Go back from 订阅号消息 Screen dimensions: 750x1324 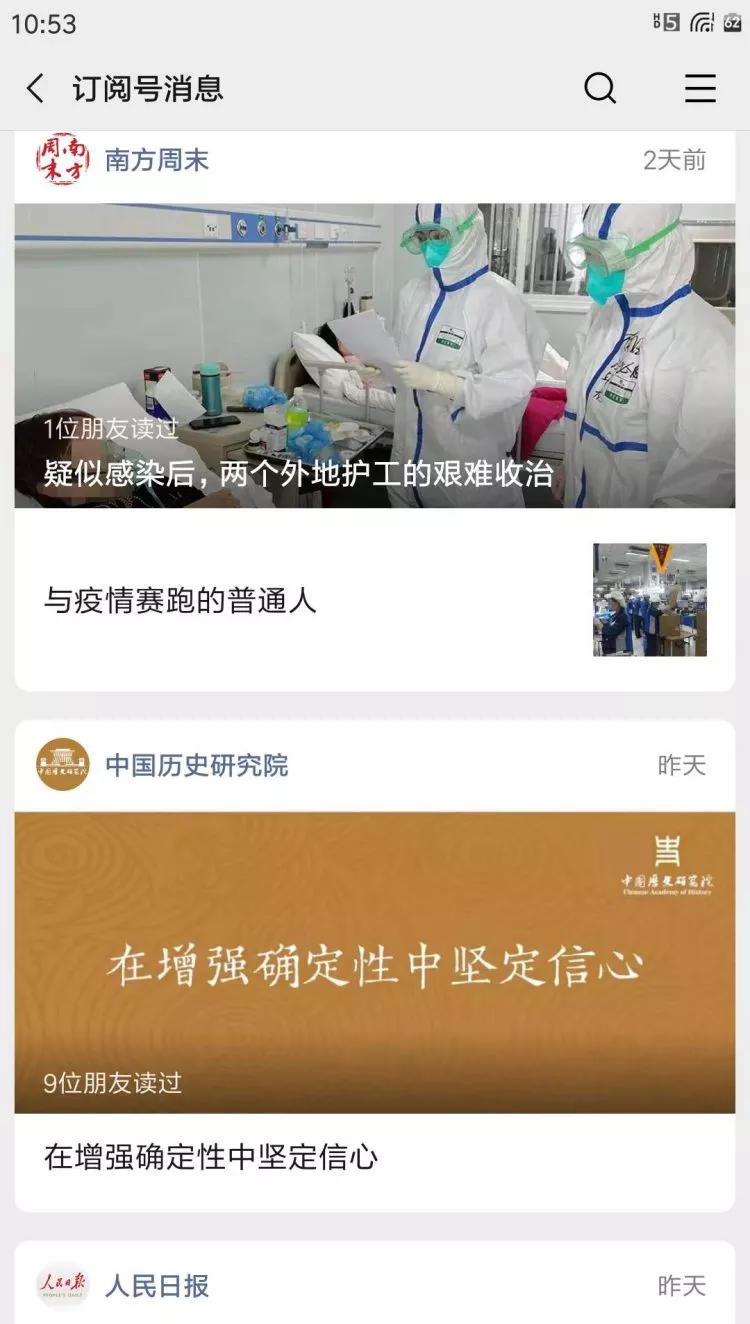click(35, 89)
